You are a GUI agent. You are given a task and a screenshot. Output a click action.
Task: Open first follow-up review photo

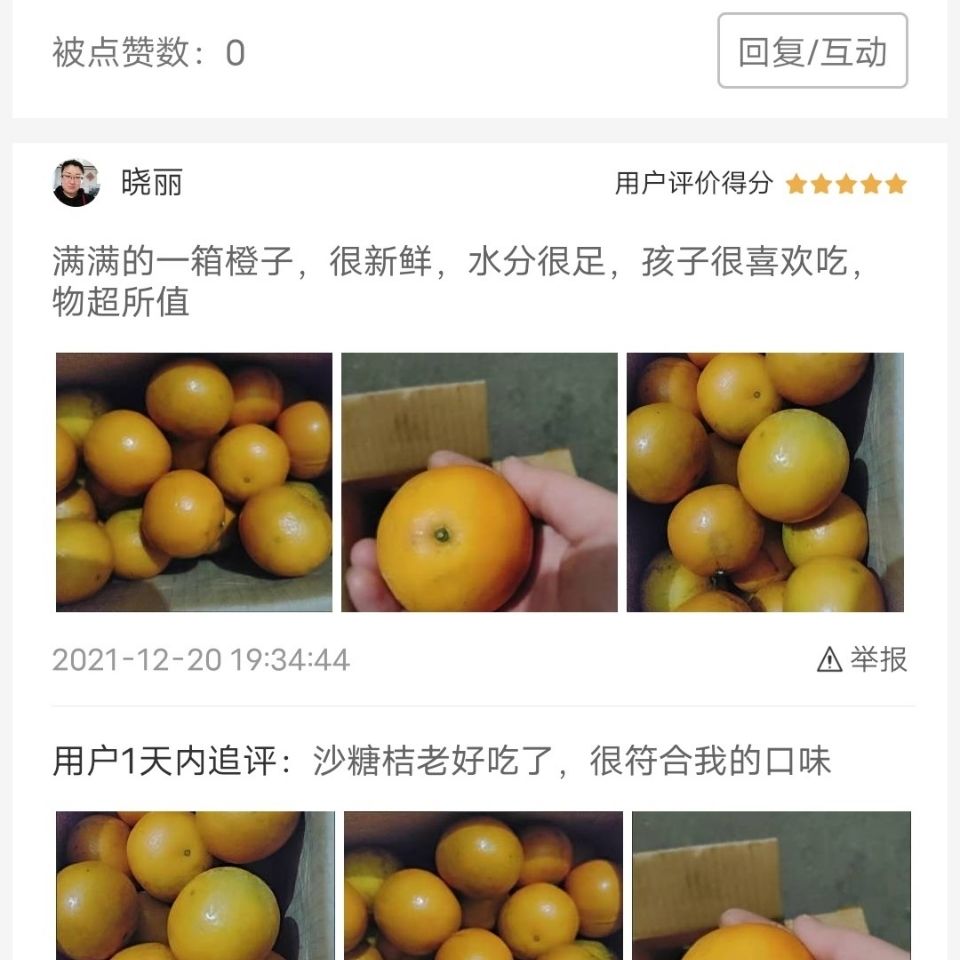pos(195,885)
